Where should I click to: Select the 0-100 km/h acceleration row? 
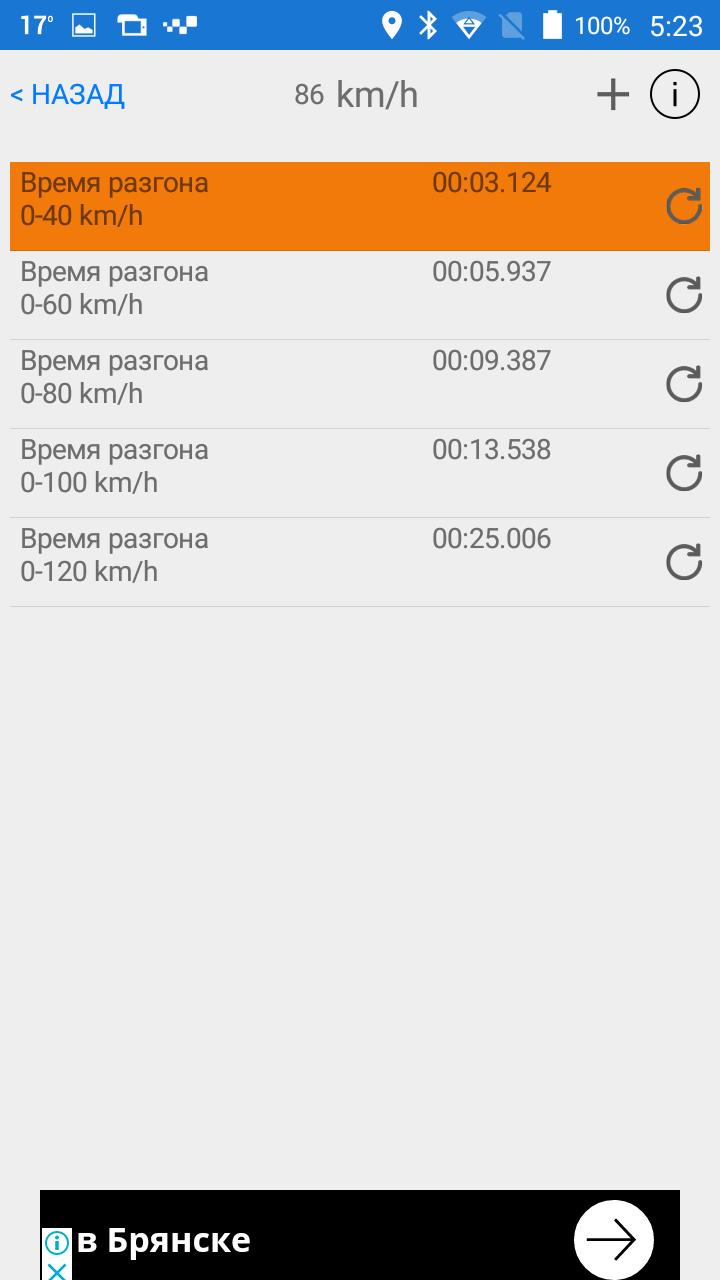300,473
